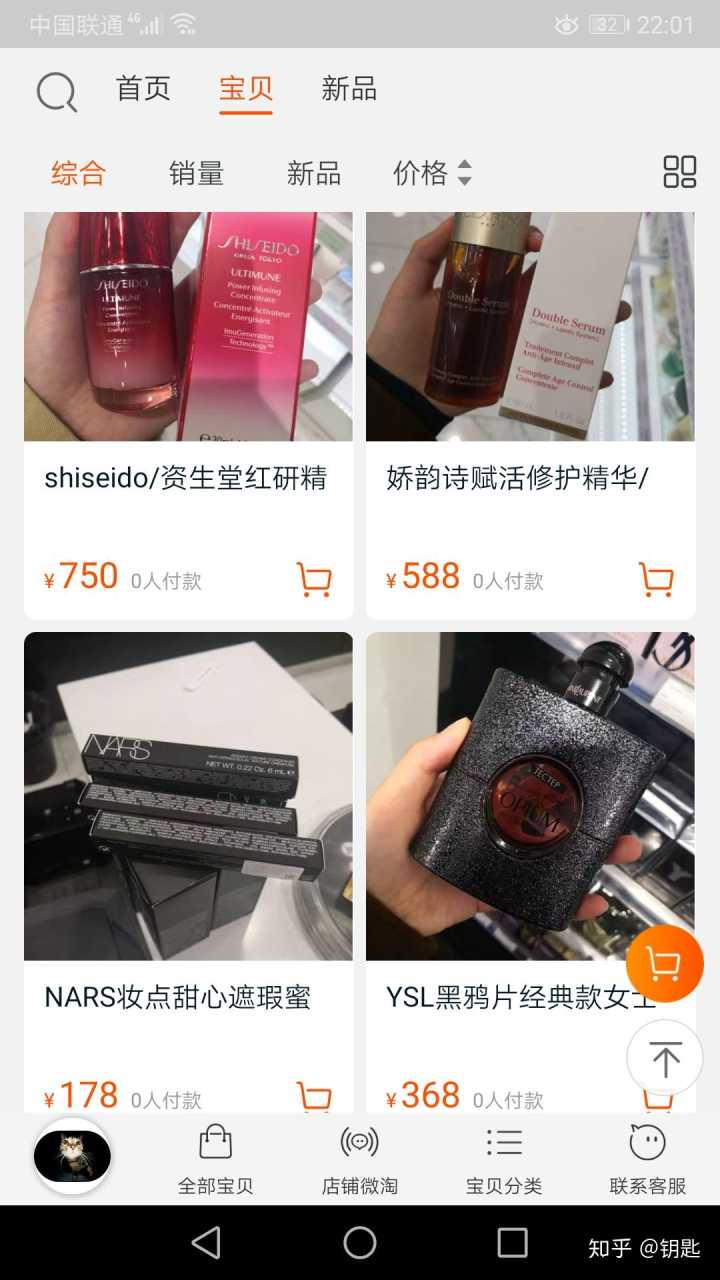This screenshot has height=1280, width=720.
Task: Open the floating orange shopping cart
Action: (665, 963)
